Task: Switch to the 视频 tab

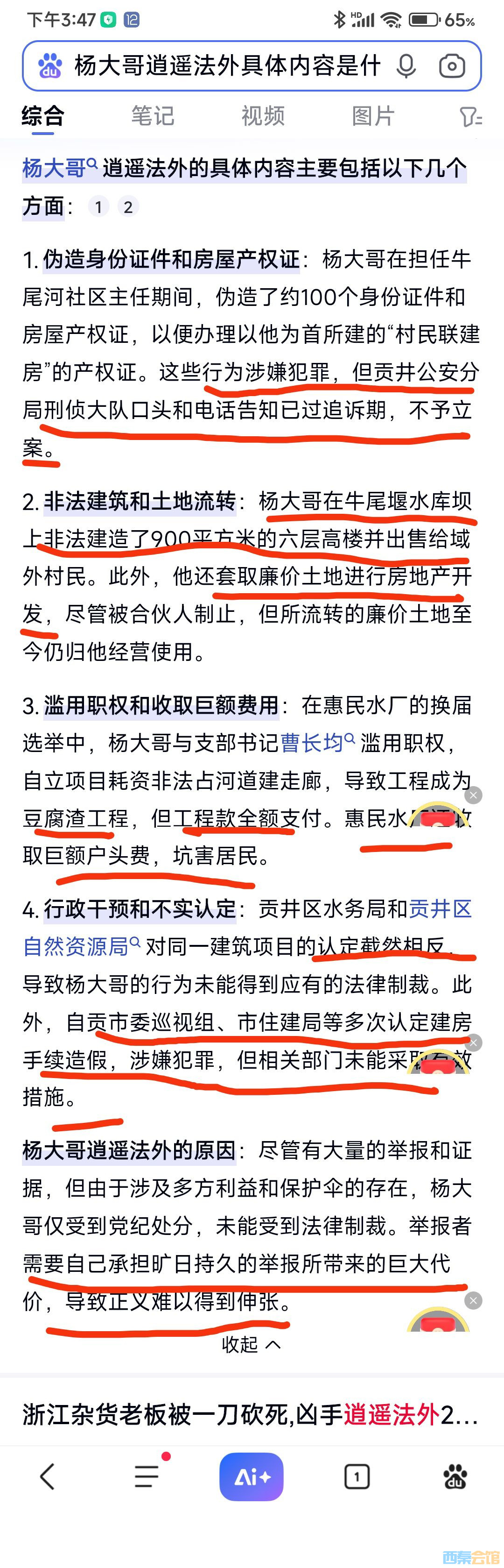Action: point(263,116)
